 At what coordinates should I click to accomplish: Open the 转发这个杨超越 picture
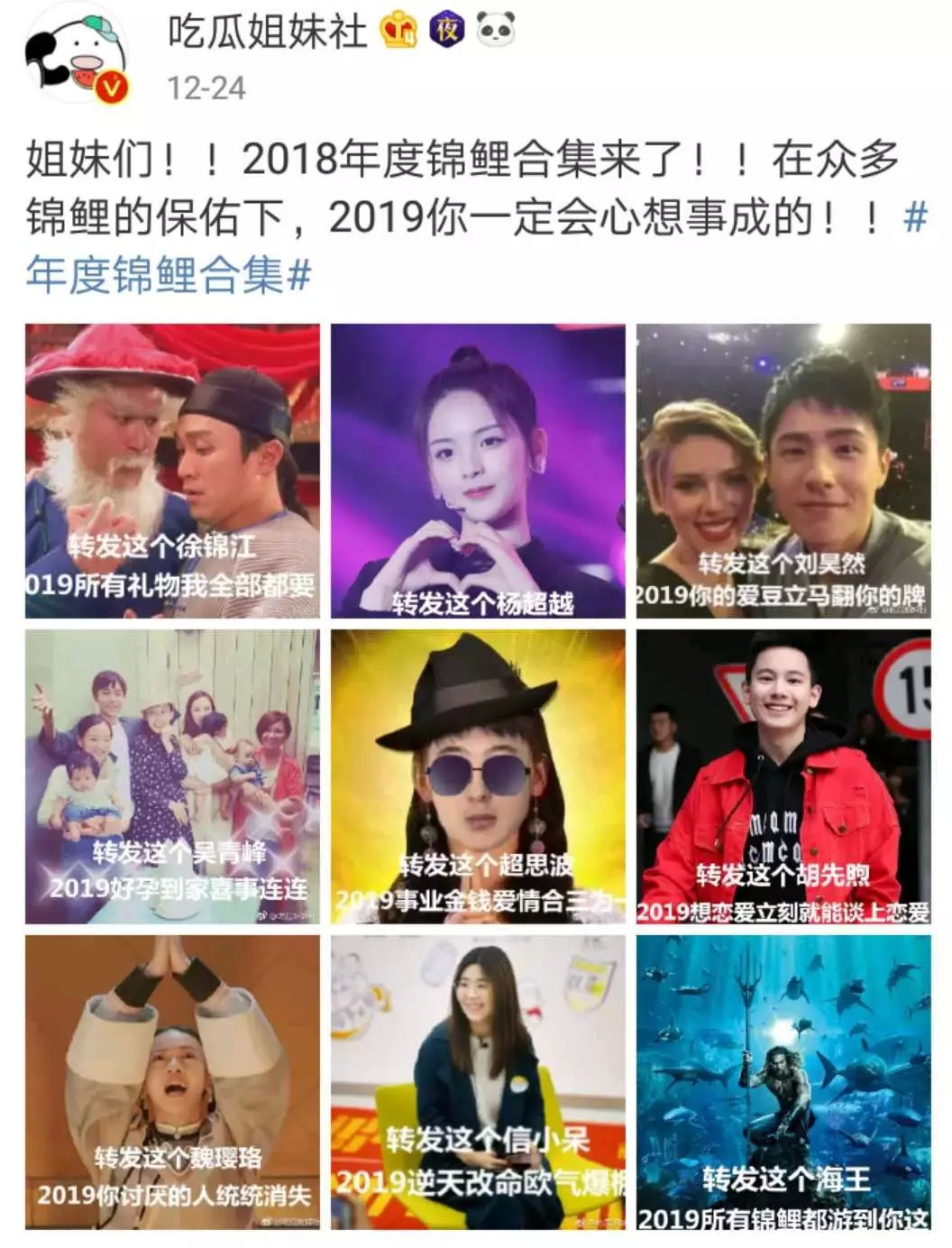click(478, 471)
